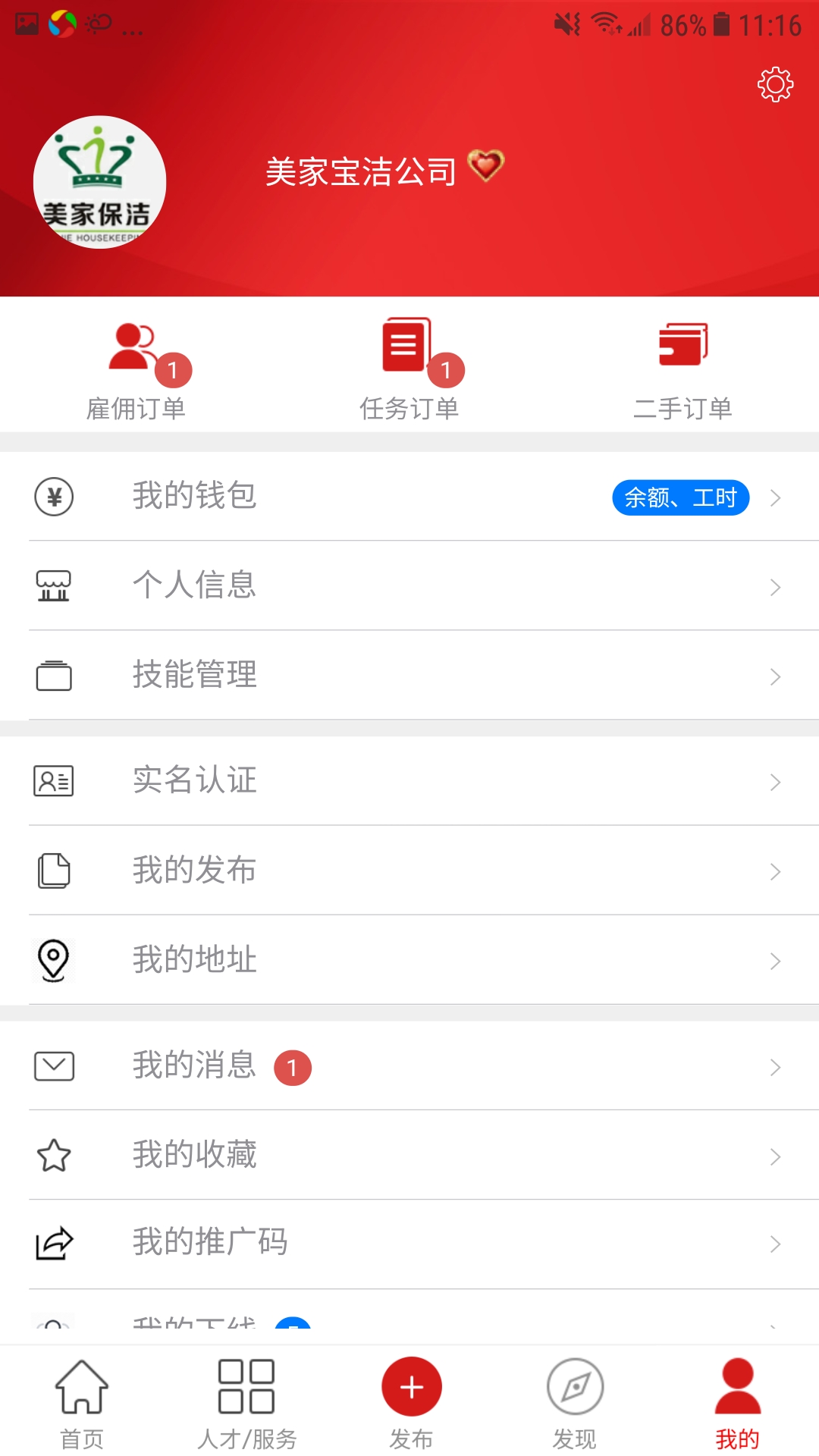819x1456 pixels.
Task: Tap the badge on 雇佣订单
Action: coord(176,369)
